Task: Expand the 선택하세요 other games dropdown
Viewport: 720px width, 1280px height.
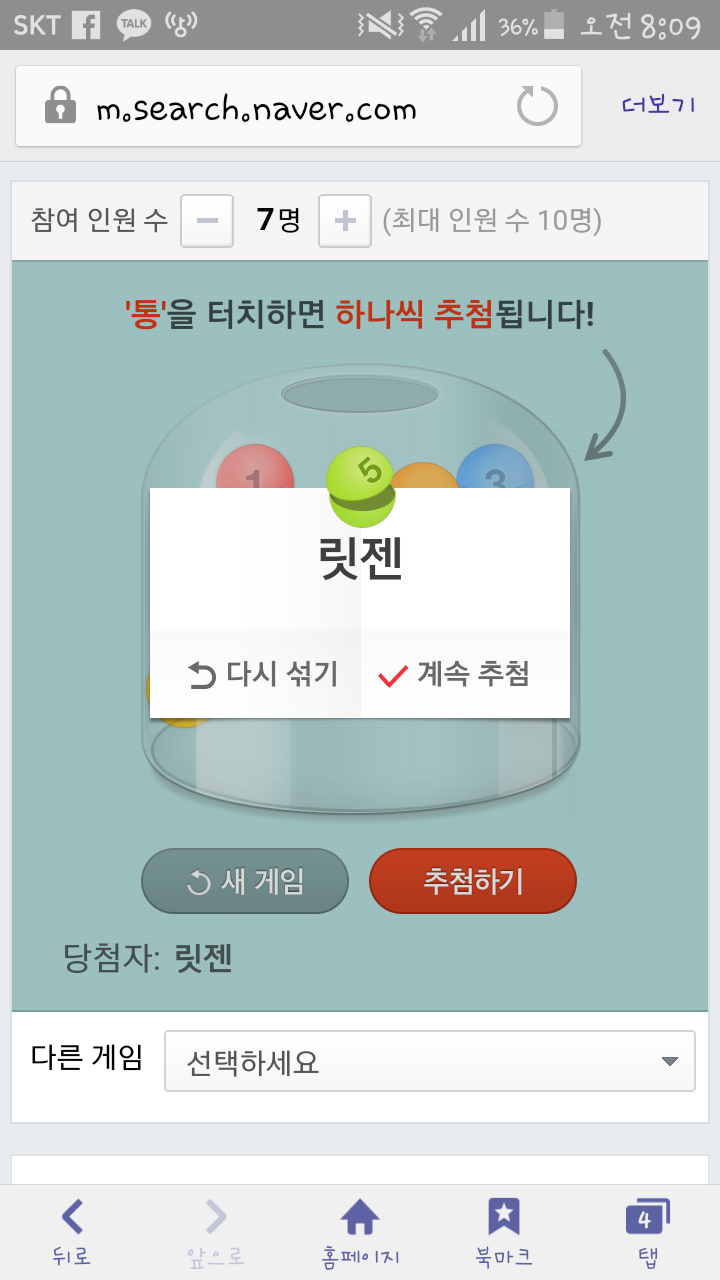Action: pos(429,1061)
